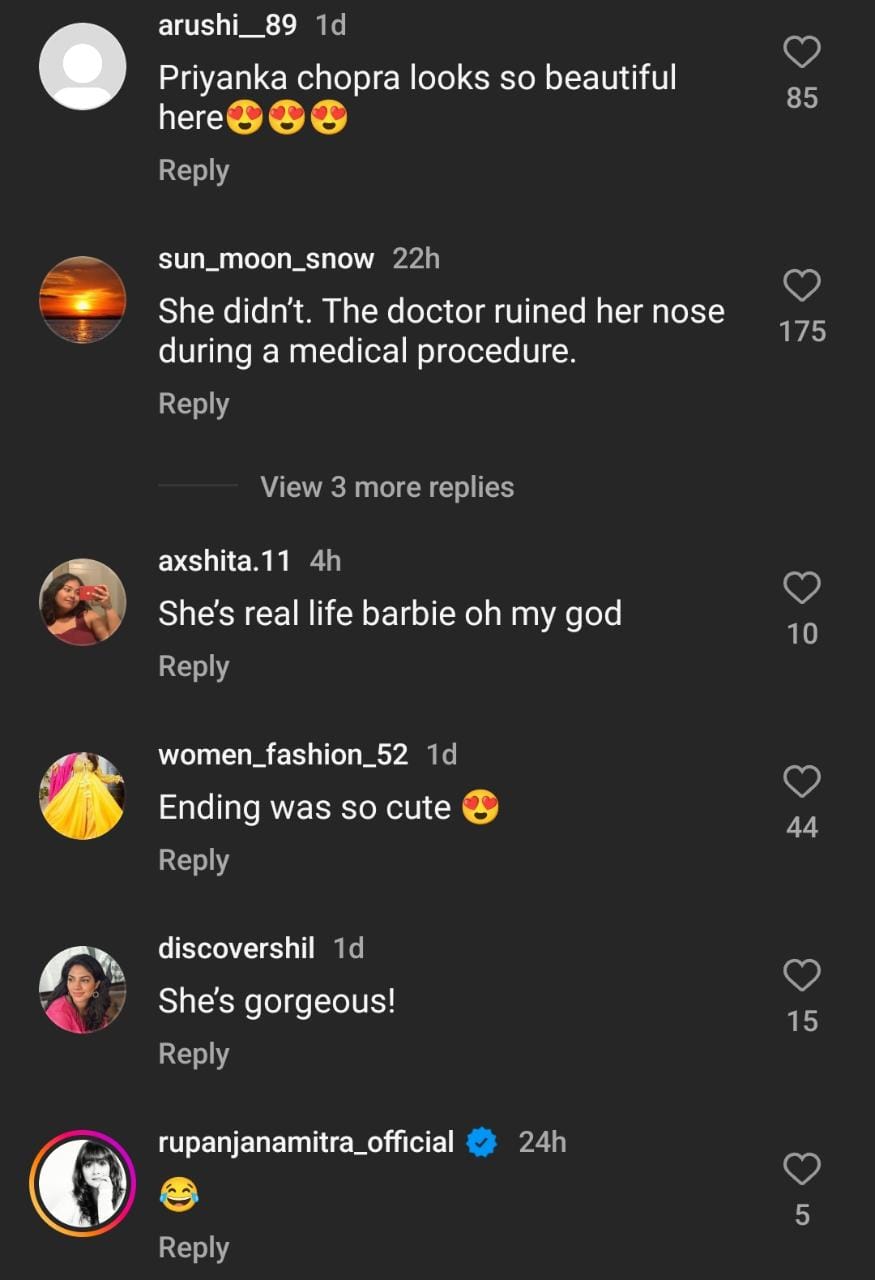The height and width of the screenshot is (1280, 875).
Task: Reply to rupanjanamitra_official's comment
Action: [x=194, y=1249]
